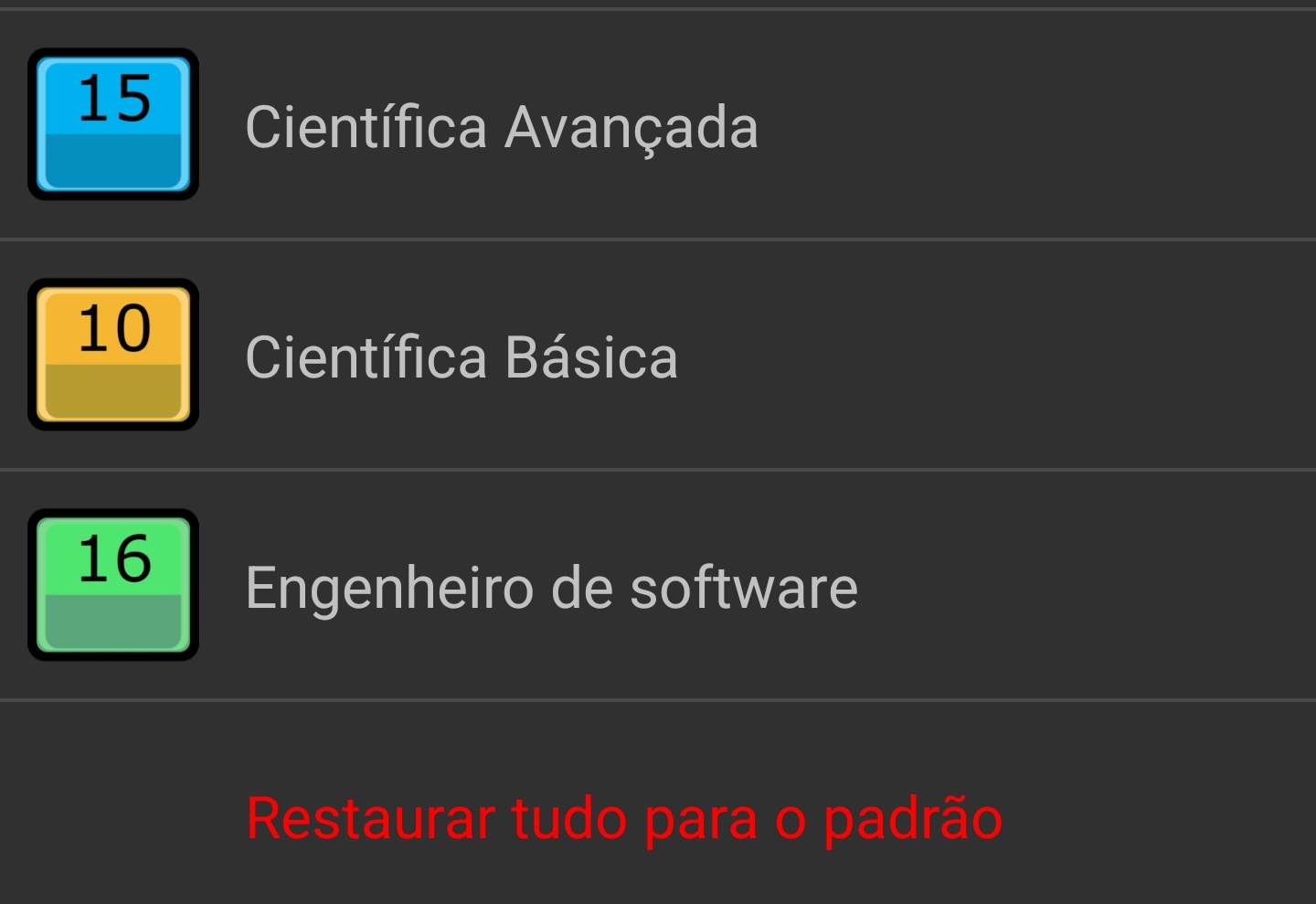1316x904 pixels.
Task: Choose the Científica Básica option
Action: click(462, 356)
